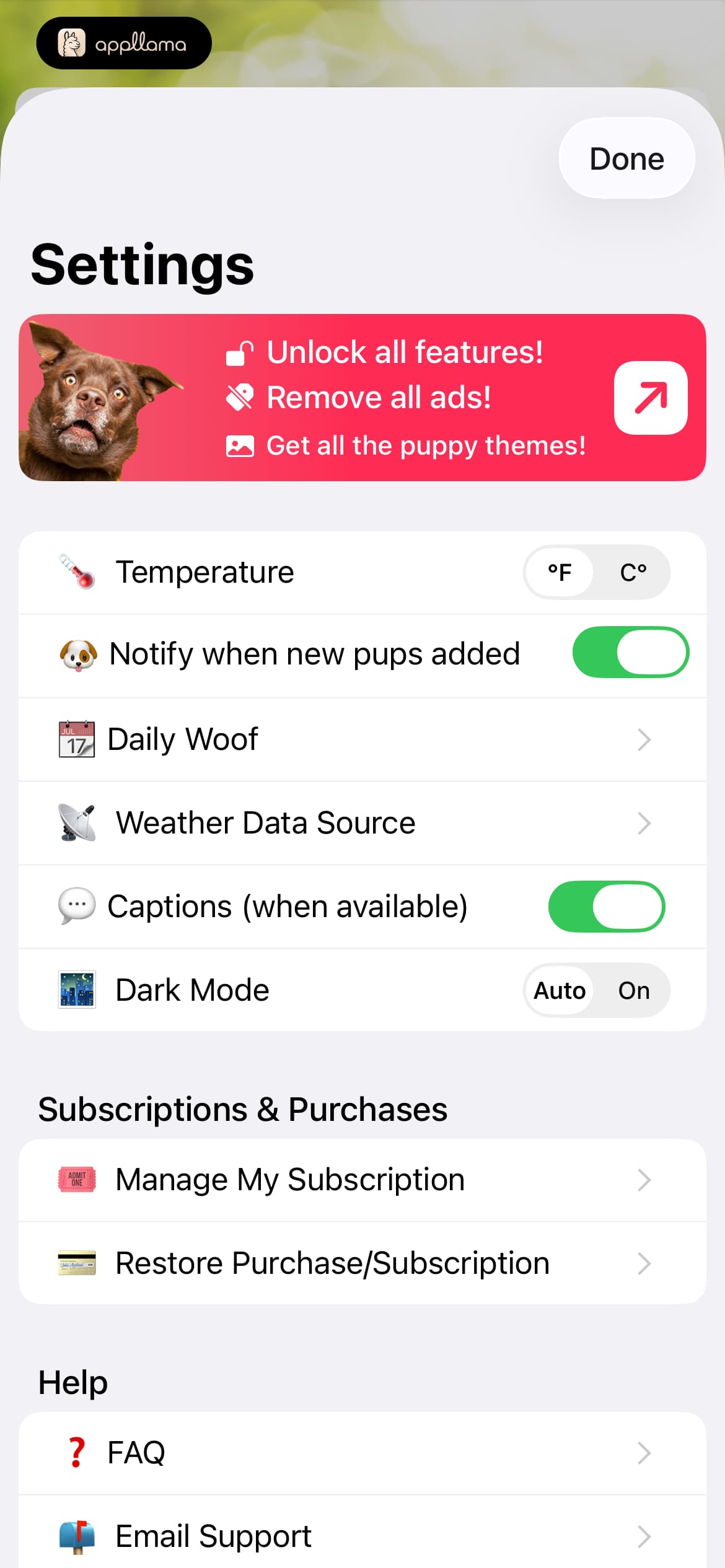The image size is (725, 1568).
Task: Toggle Notify when new pups added
Action: click(x=631, y=653)
